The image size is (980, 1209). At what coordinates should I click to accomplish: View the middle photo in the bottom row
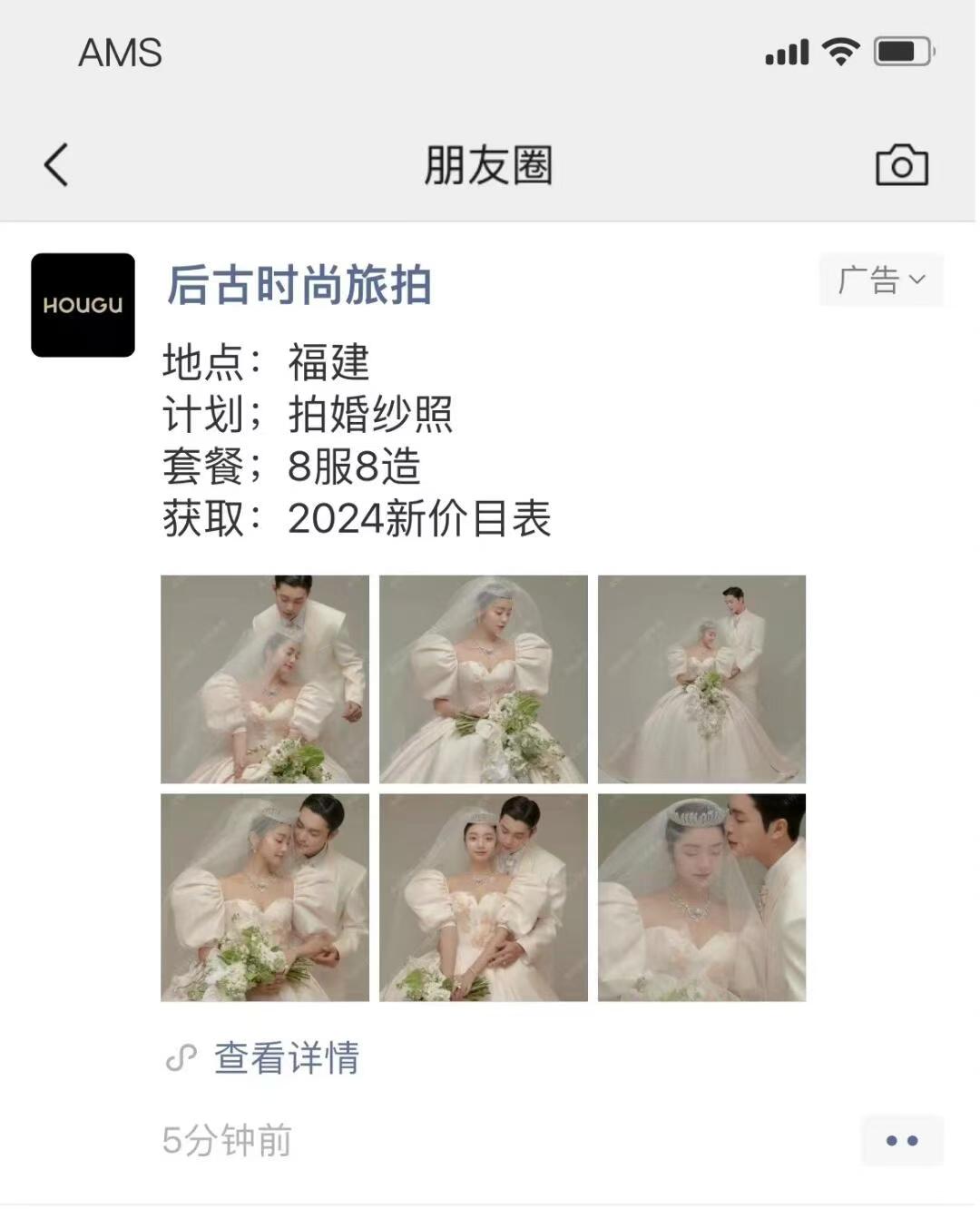[483, 898]
